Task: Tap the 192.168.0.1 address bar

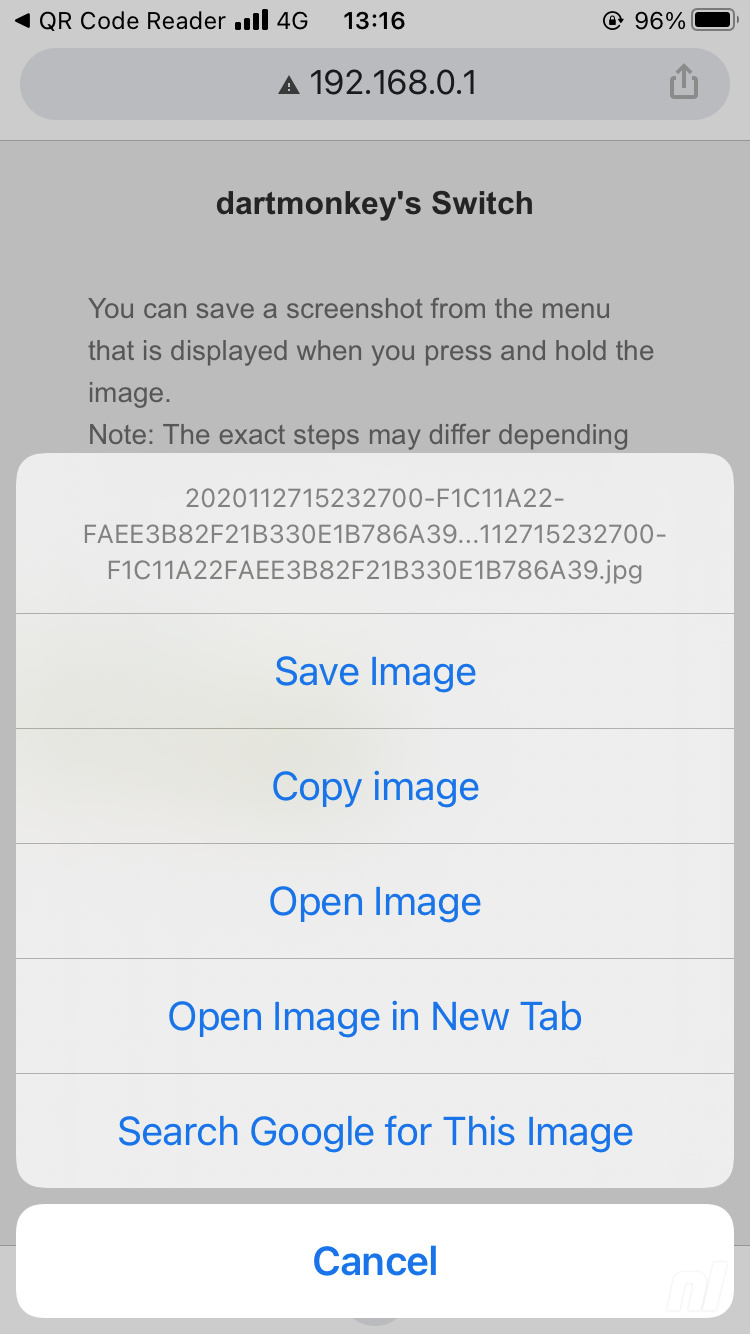Action: point(375,83)
